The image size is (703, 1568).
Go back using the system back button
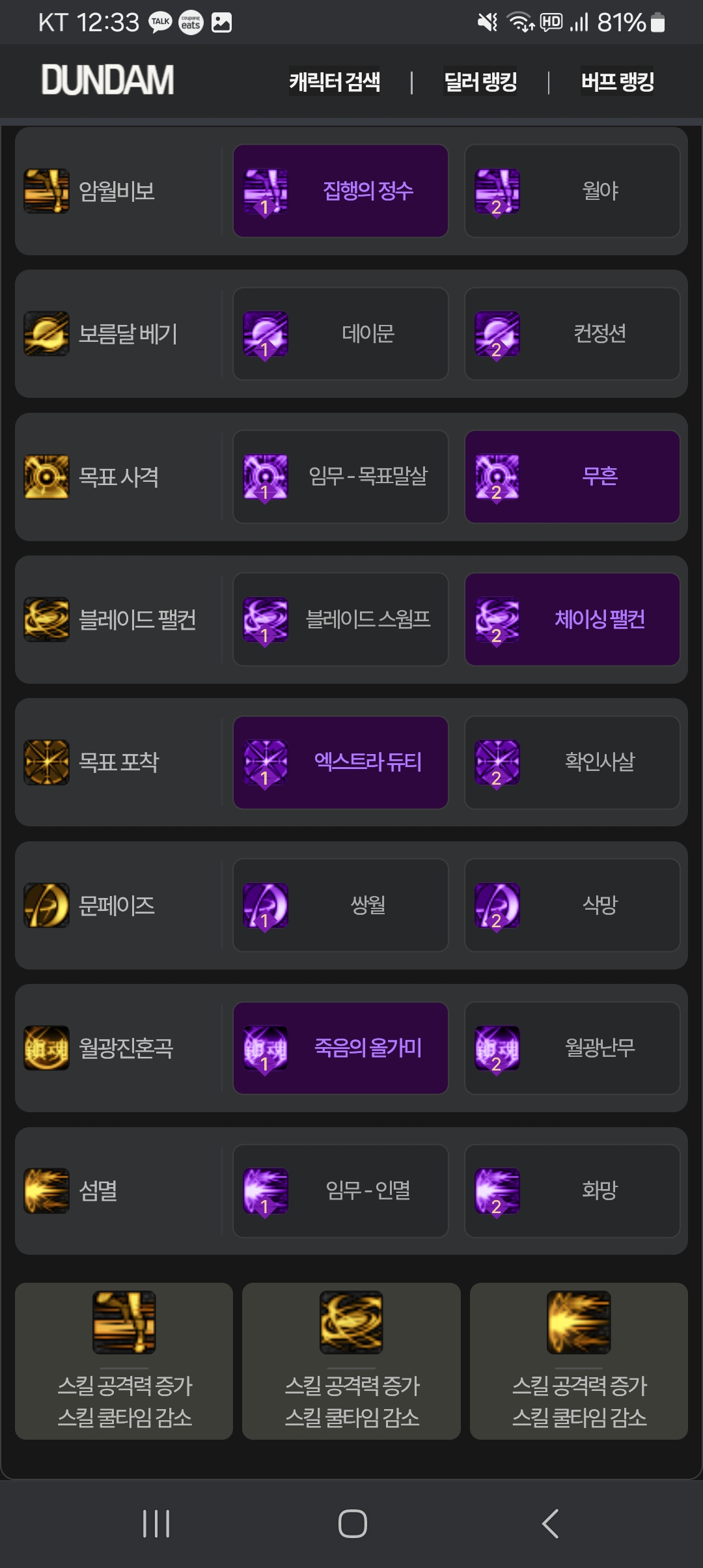(550, 1524)
